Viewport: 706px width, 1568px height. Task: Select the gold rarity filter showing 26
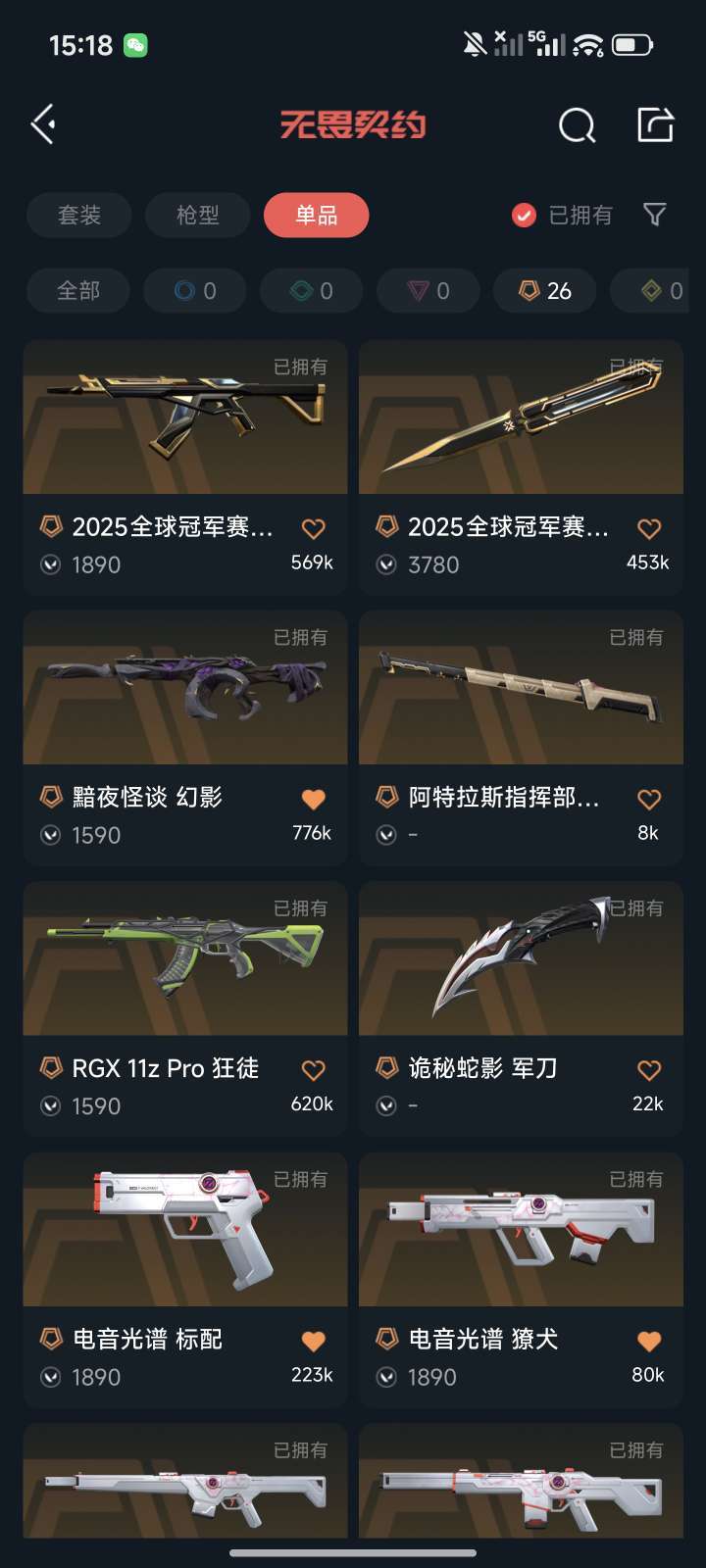pos(545,290)
